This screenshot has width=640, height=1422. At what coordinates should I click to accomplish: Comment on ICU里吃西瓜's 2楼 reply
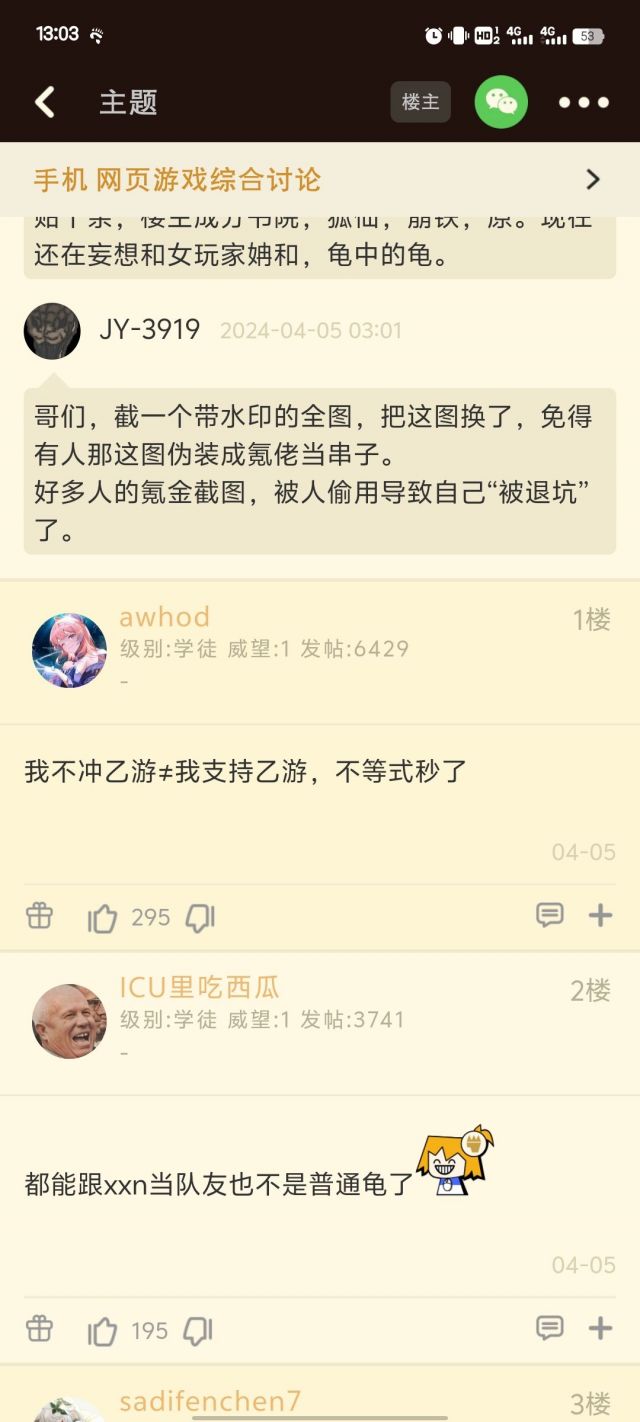pos(550,1328)
